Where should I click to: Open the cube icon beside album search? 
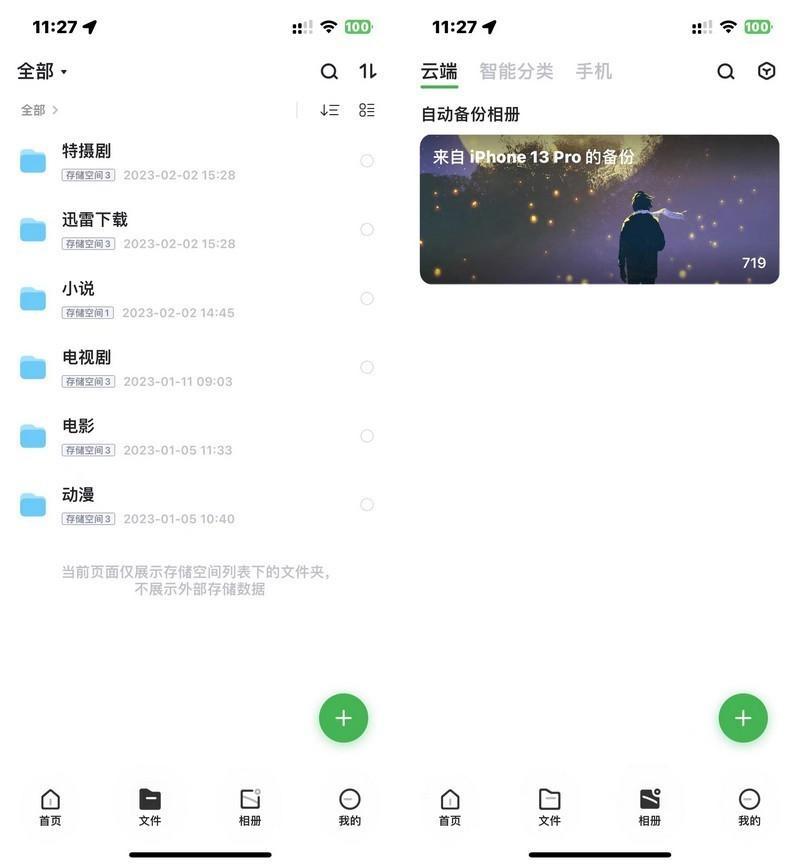[766, 71]
